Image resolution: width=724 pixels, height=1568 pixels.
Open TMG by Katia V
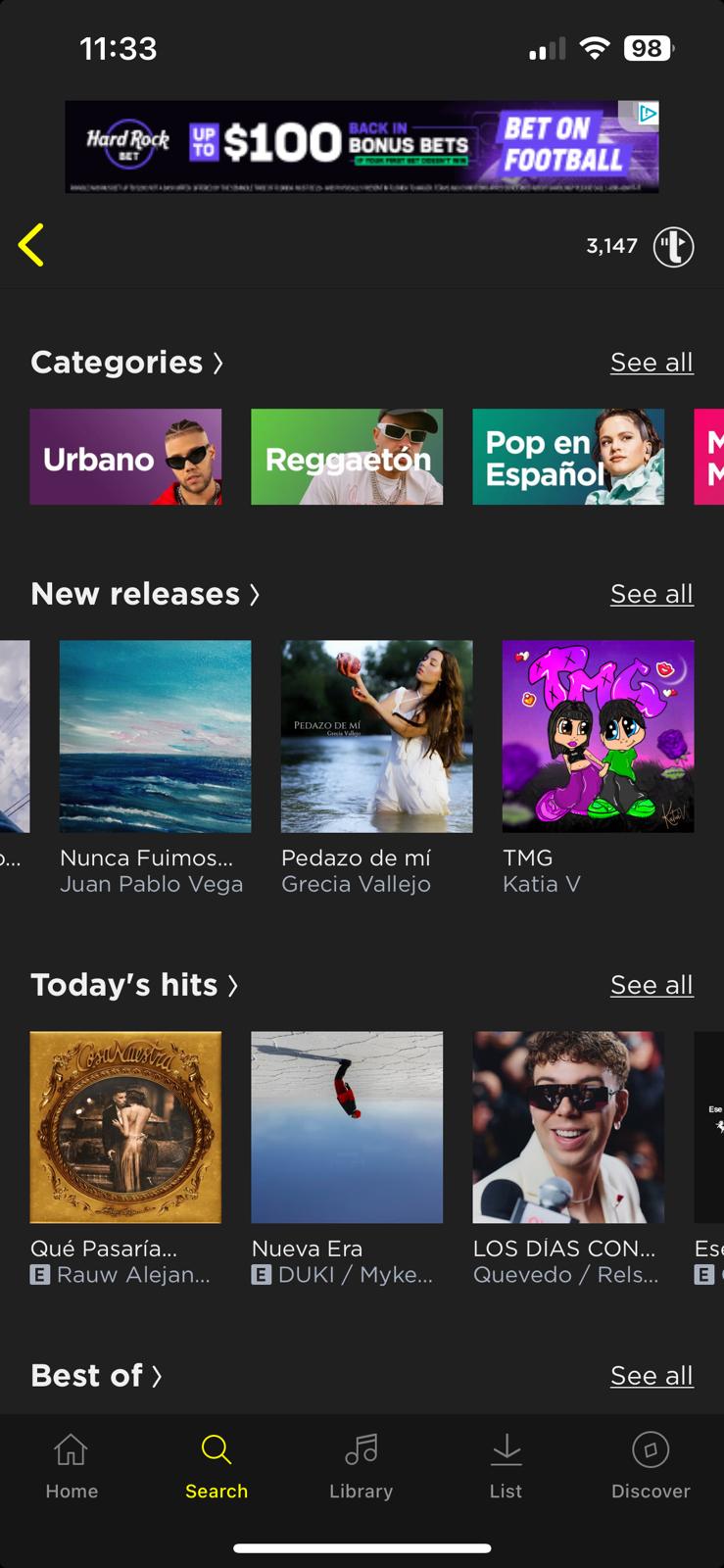[598, 736]
